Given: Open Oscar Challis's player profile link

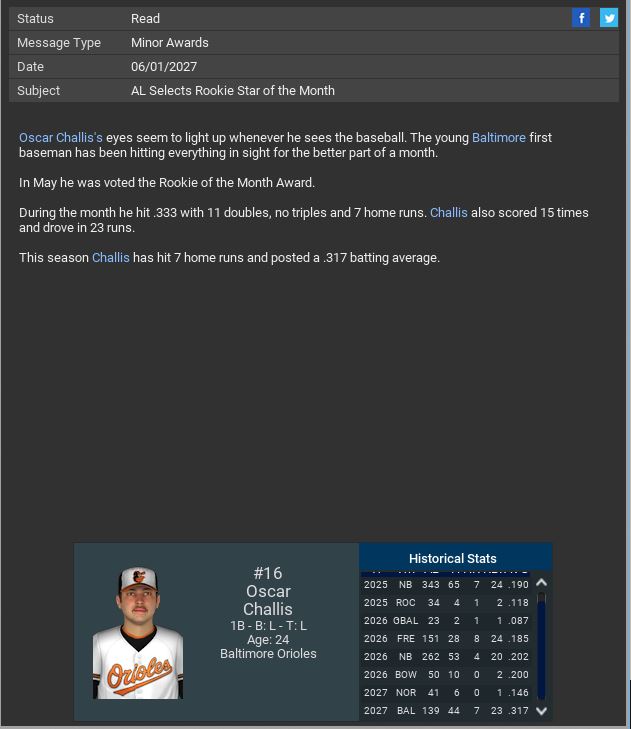Looking at the screenshot, I should 60,138.
